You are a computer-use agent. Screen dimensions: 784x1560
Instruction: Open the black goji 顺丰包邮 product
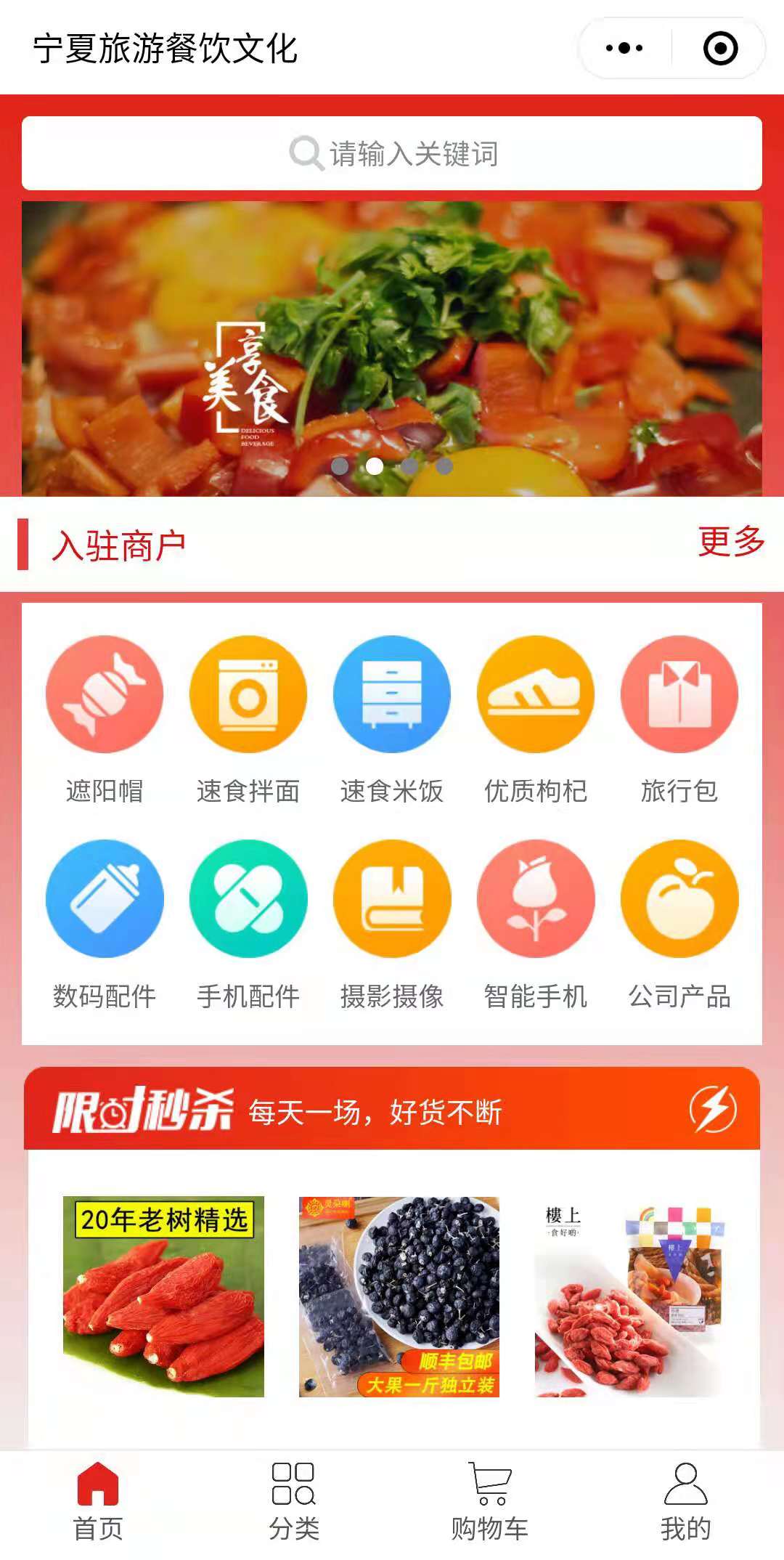[x=399, y=1296]
